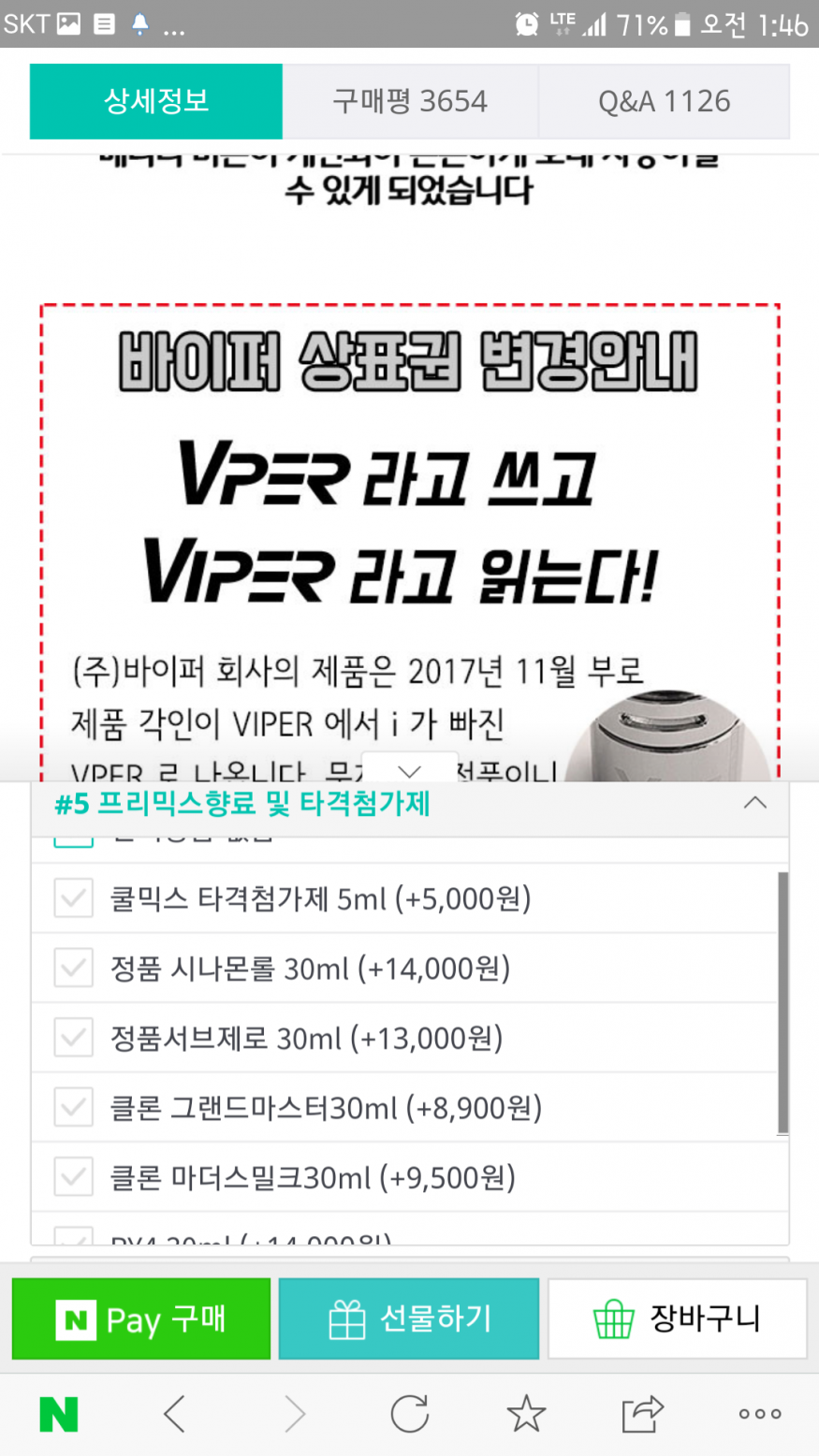Switch to the 상세정보 tab
This screenshot has width=819, height=1456.
[x=156, y=101]
